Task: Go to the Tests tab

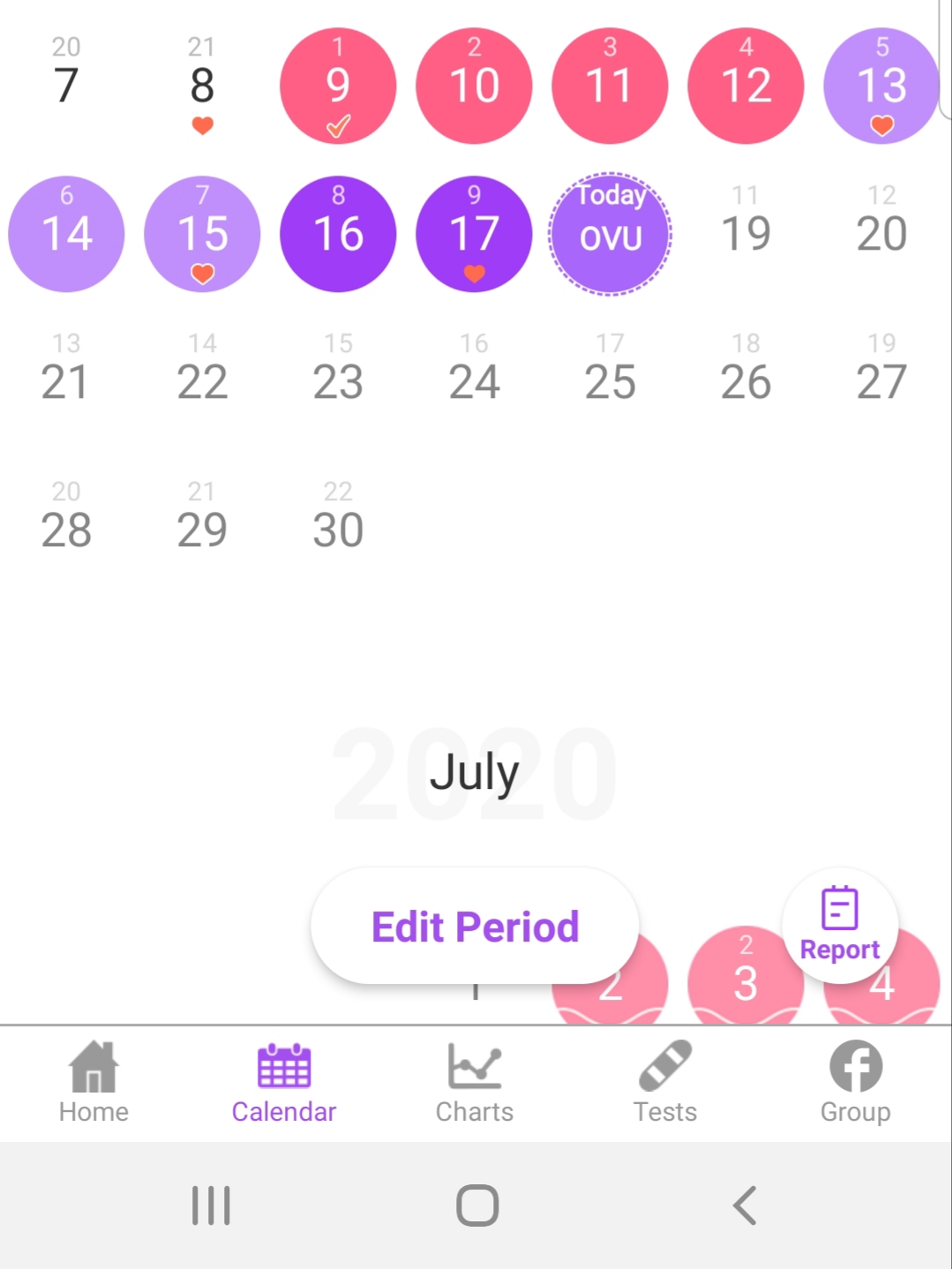Action: click(x=665, y=1083)
